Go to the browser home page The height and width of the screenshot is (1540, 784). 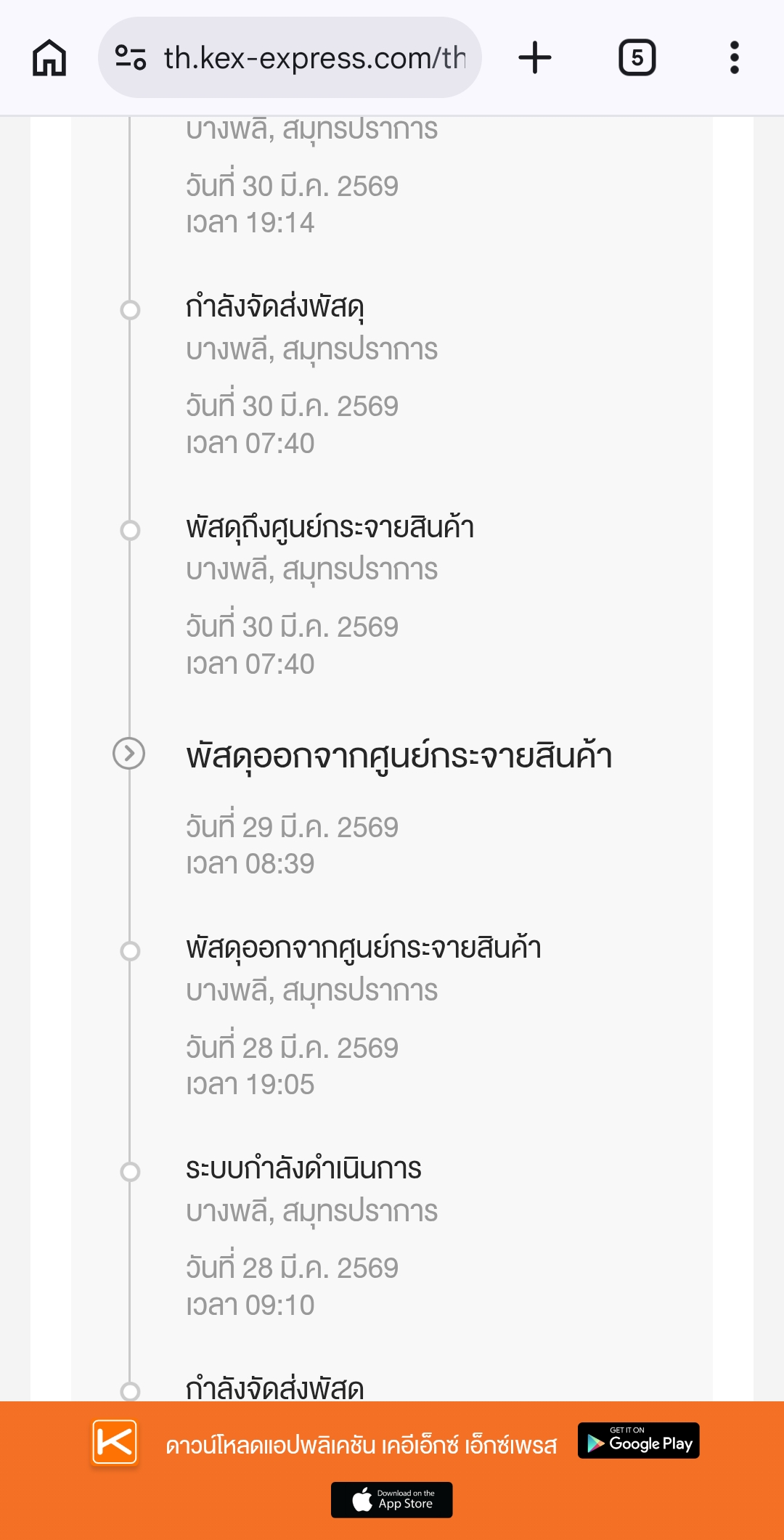(49, 57)
